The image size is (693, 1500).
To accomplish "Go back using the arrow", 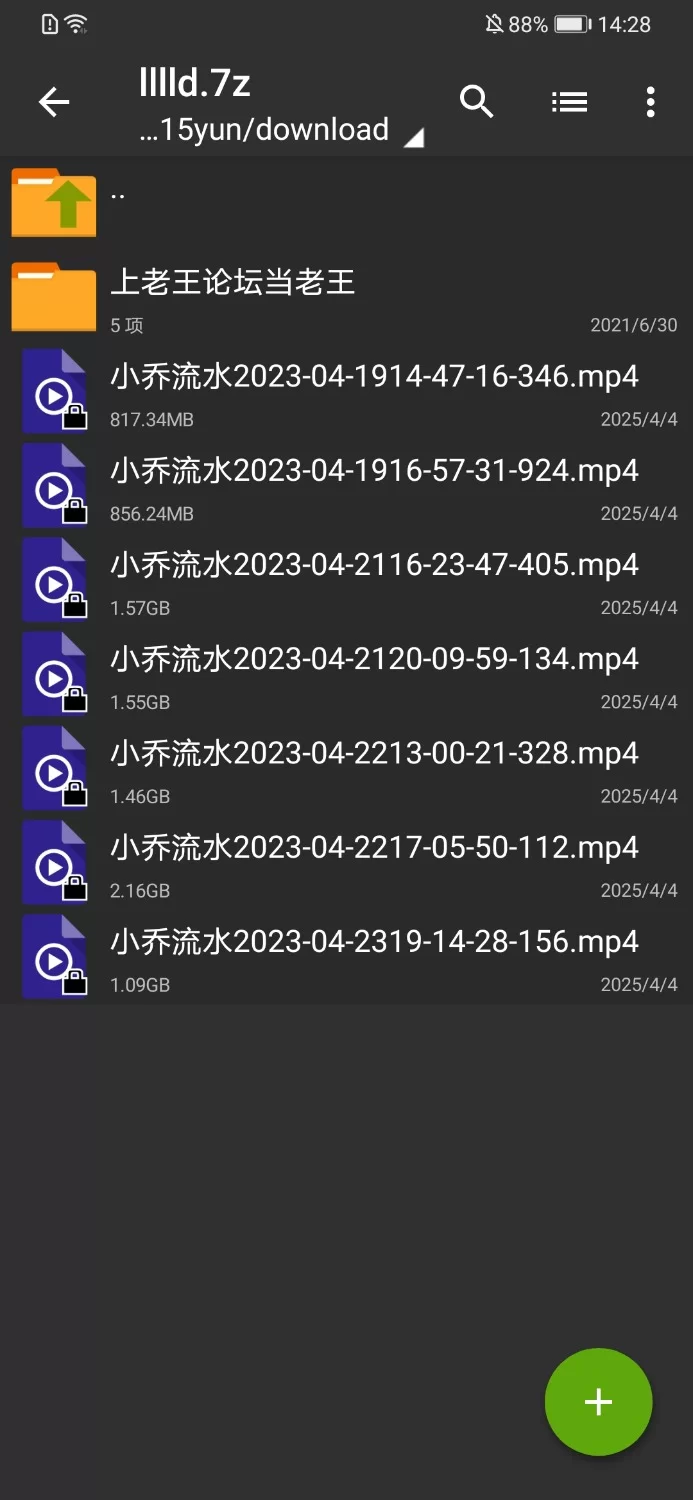I will [x=54, y=102].
